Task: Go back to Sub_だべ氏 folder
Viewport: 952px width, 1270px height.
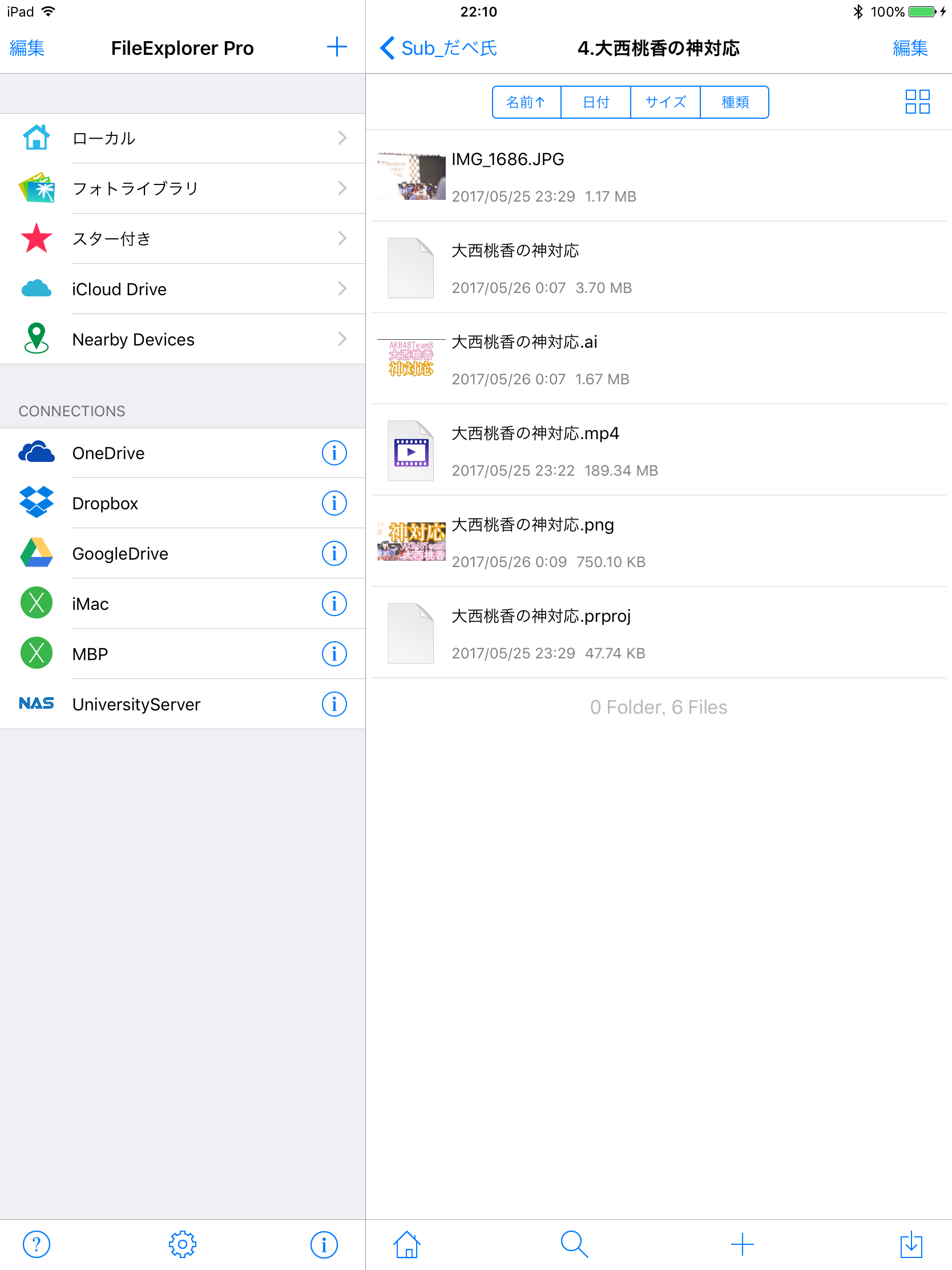Action: tap(438, 48)
